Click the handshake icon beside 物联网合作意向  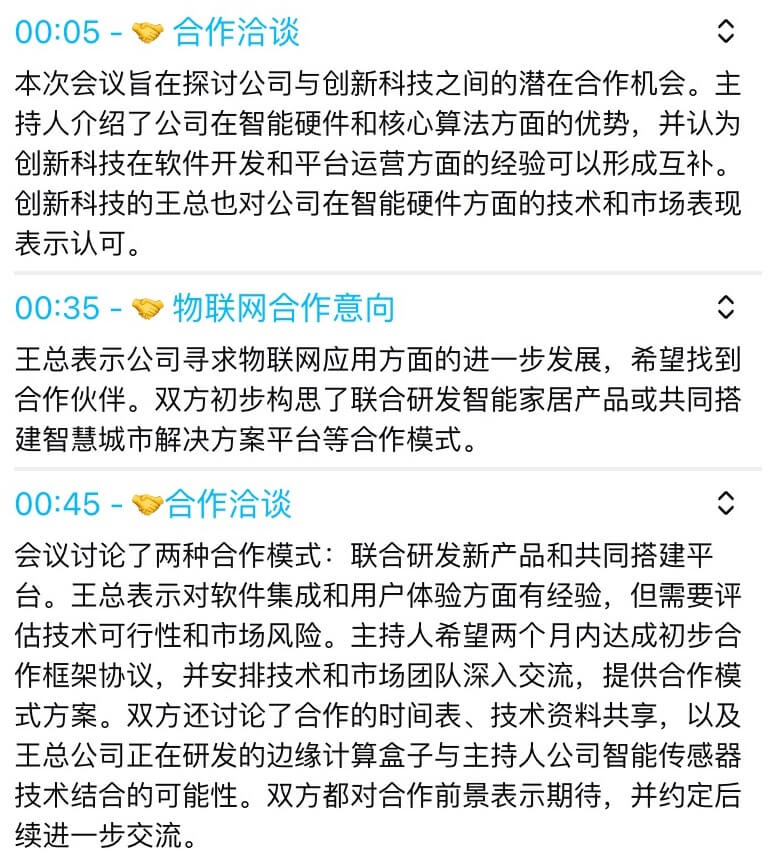pyautogui.click(x=149, y=308)
